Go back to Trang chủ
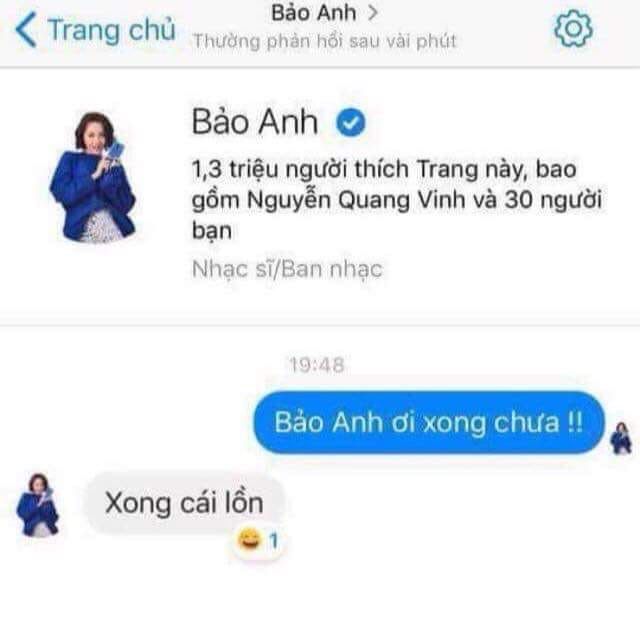Viewport: 640px width, 639px height. (x=95, y=31)
